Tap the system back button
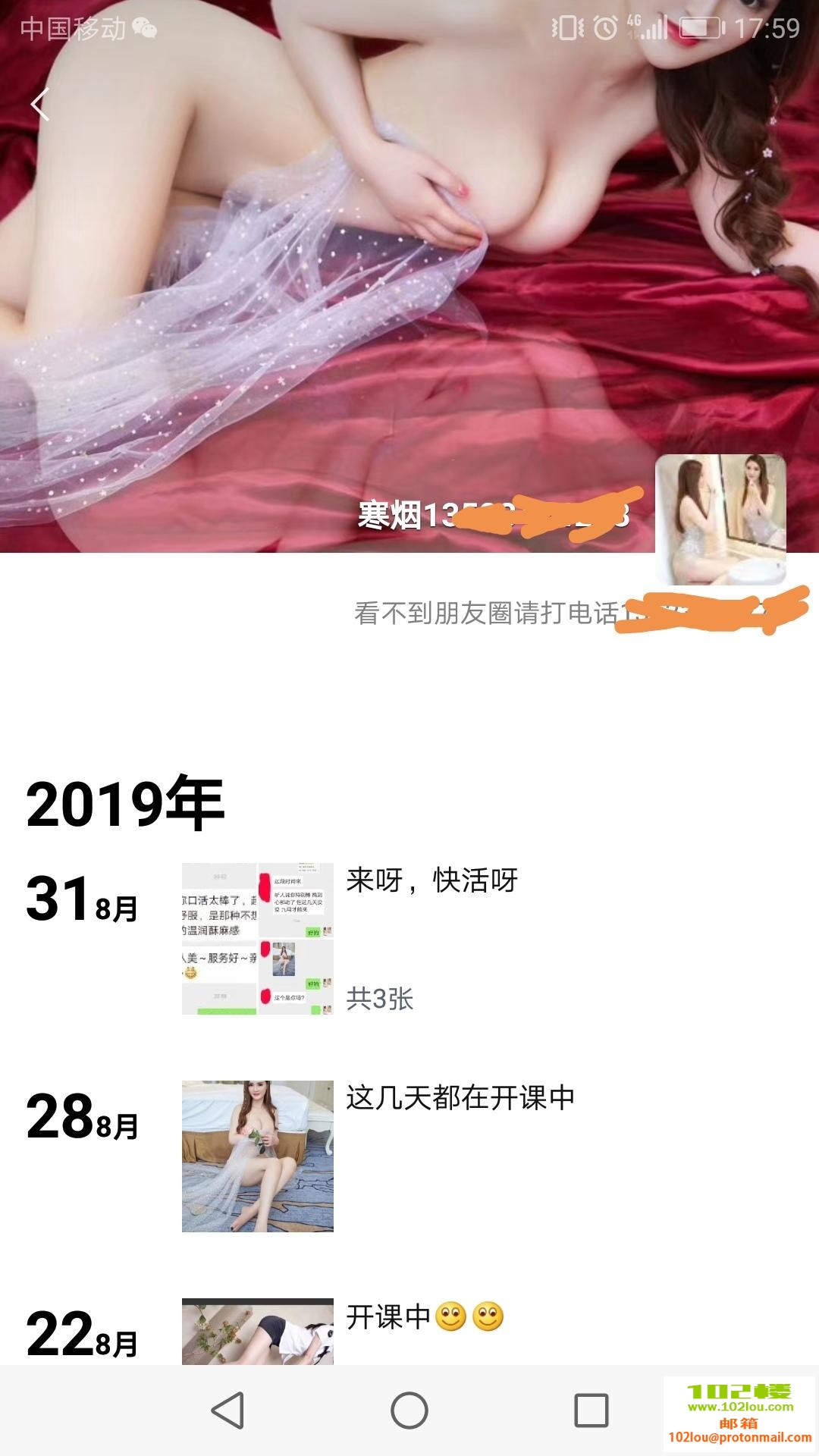 point(227,1410)
